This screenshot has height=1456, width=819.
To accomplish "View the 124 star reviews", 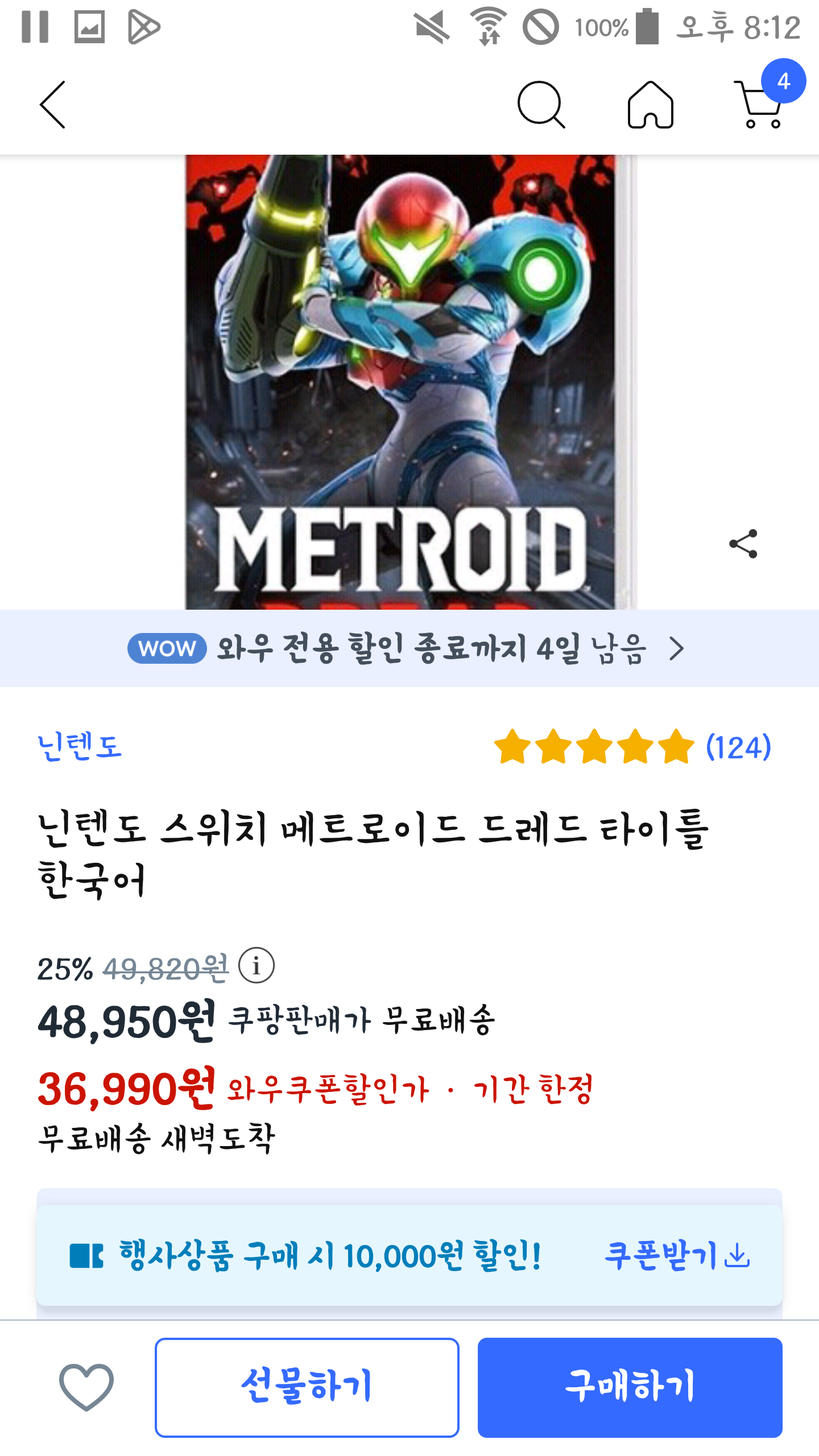I will pos(632,747).
